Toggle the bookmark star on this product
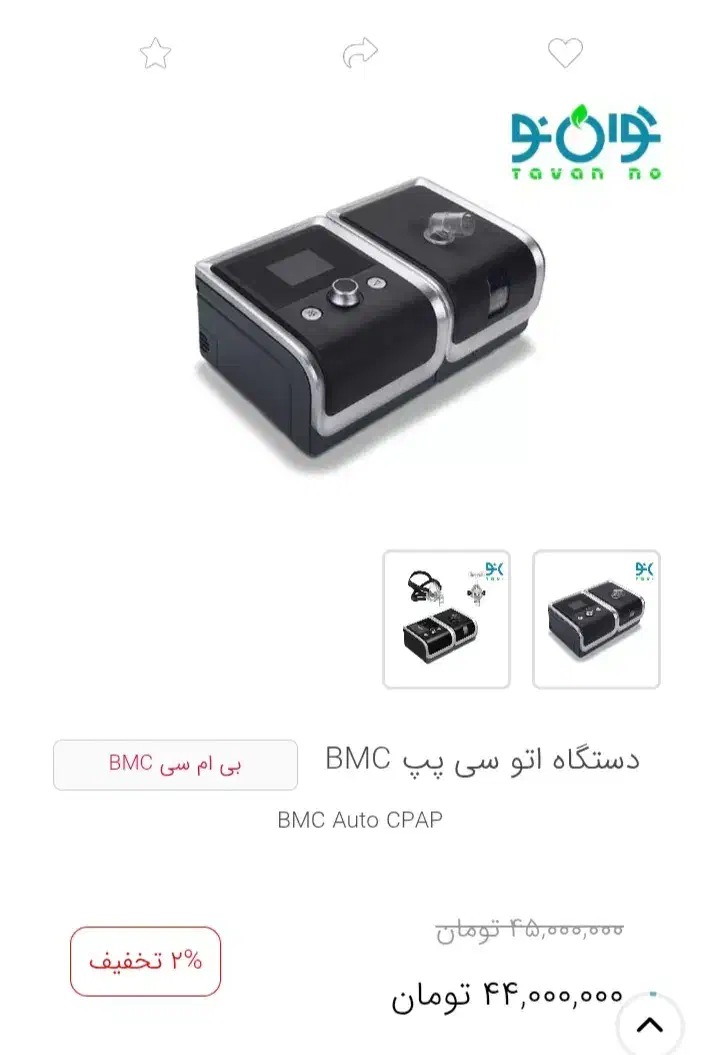720x1055 pixels. tap(155, 52)
